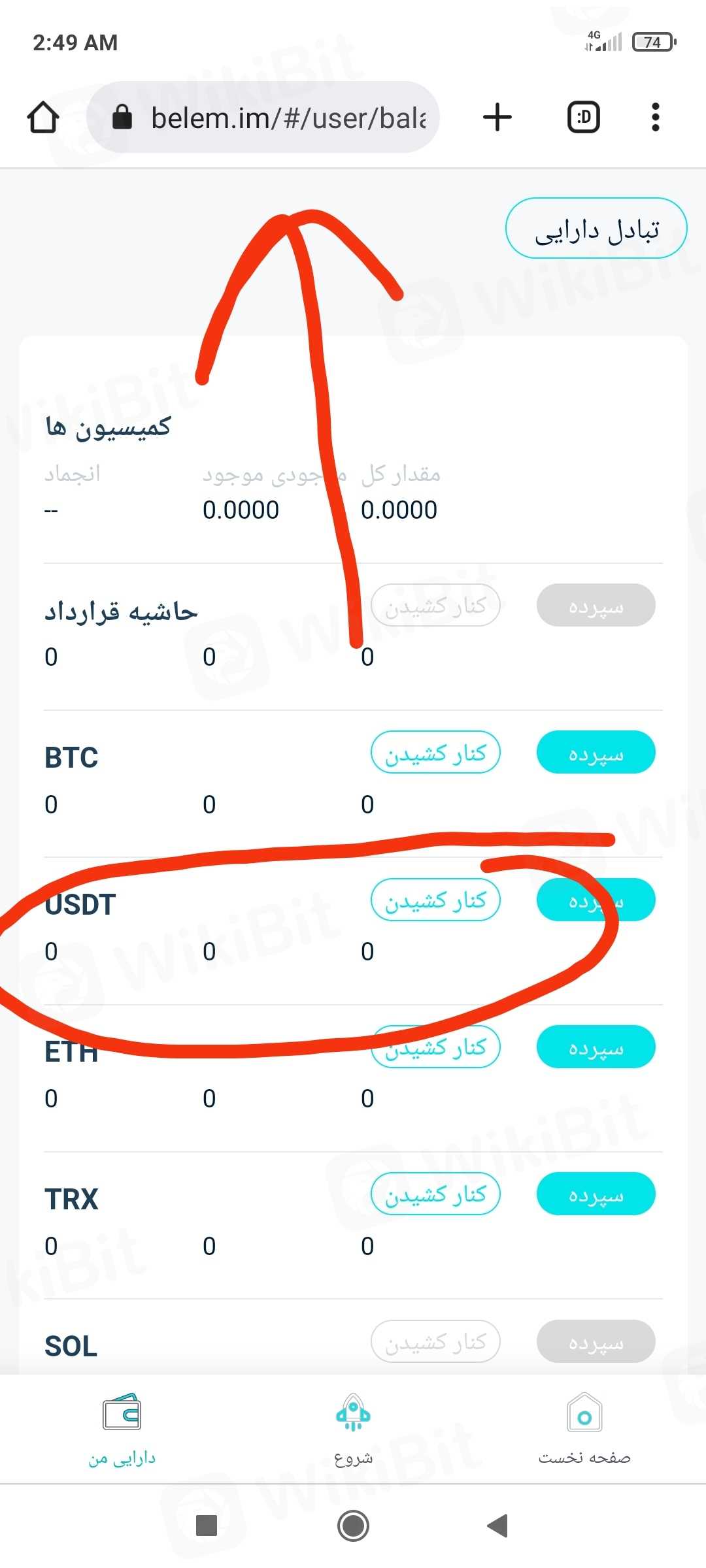The height and width of the screenshot is (1568, 706).
Task: Open a new browser tab
Action: [497, 118]
